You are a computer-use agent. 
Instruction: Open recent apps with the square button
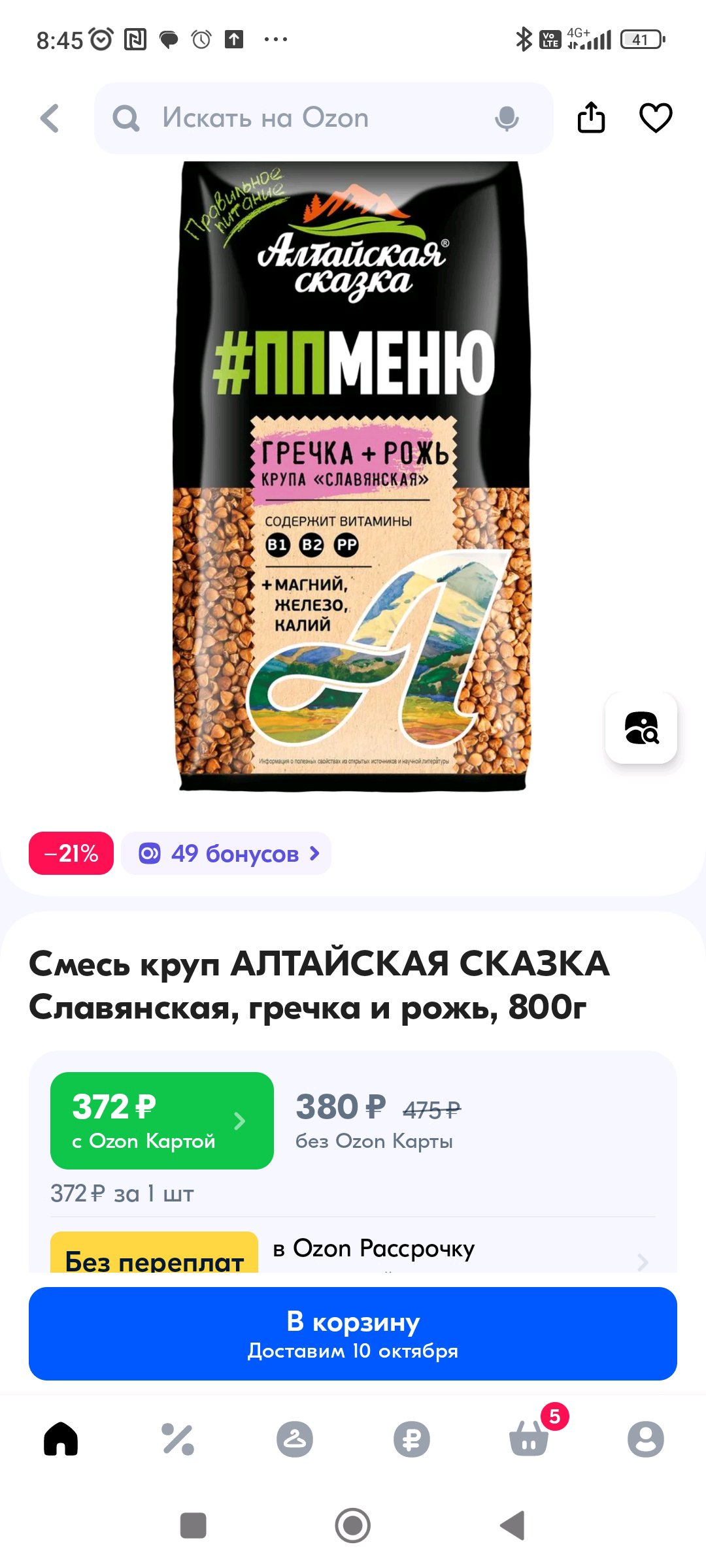click(x=193, y=1526)
